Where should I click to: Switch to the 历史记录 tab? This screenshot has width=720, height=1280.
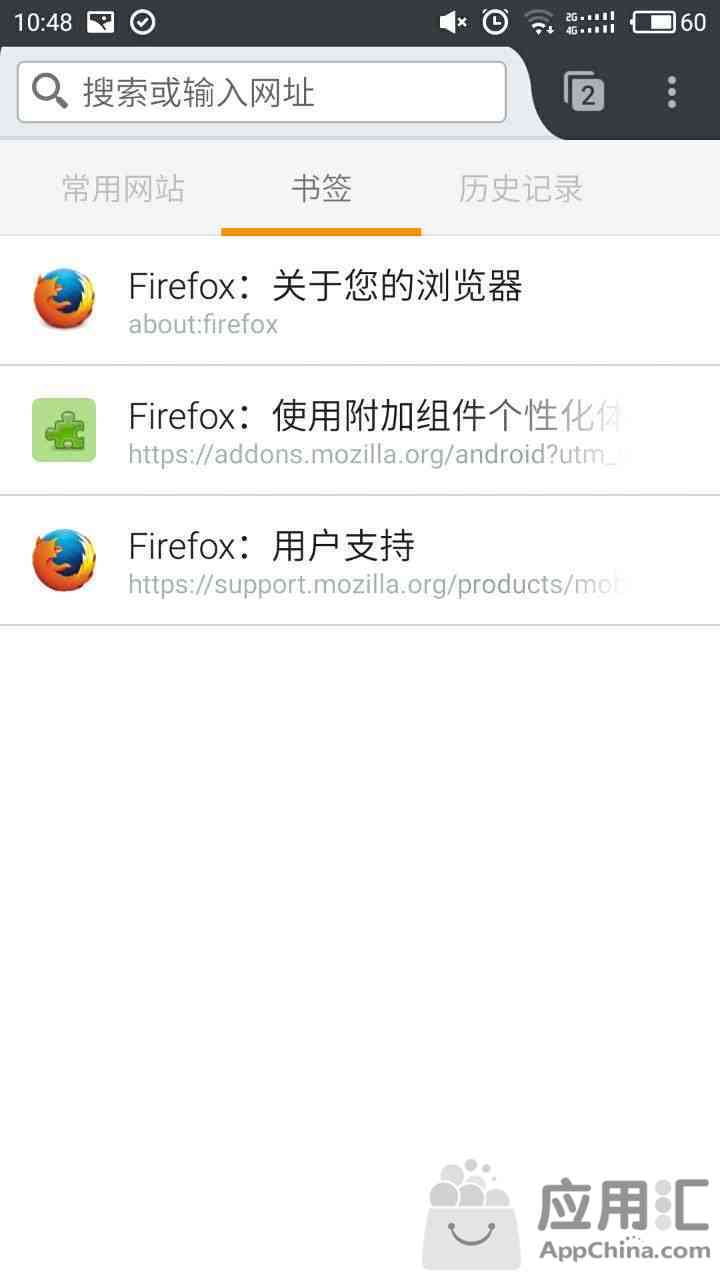(x=521, y=188)
